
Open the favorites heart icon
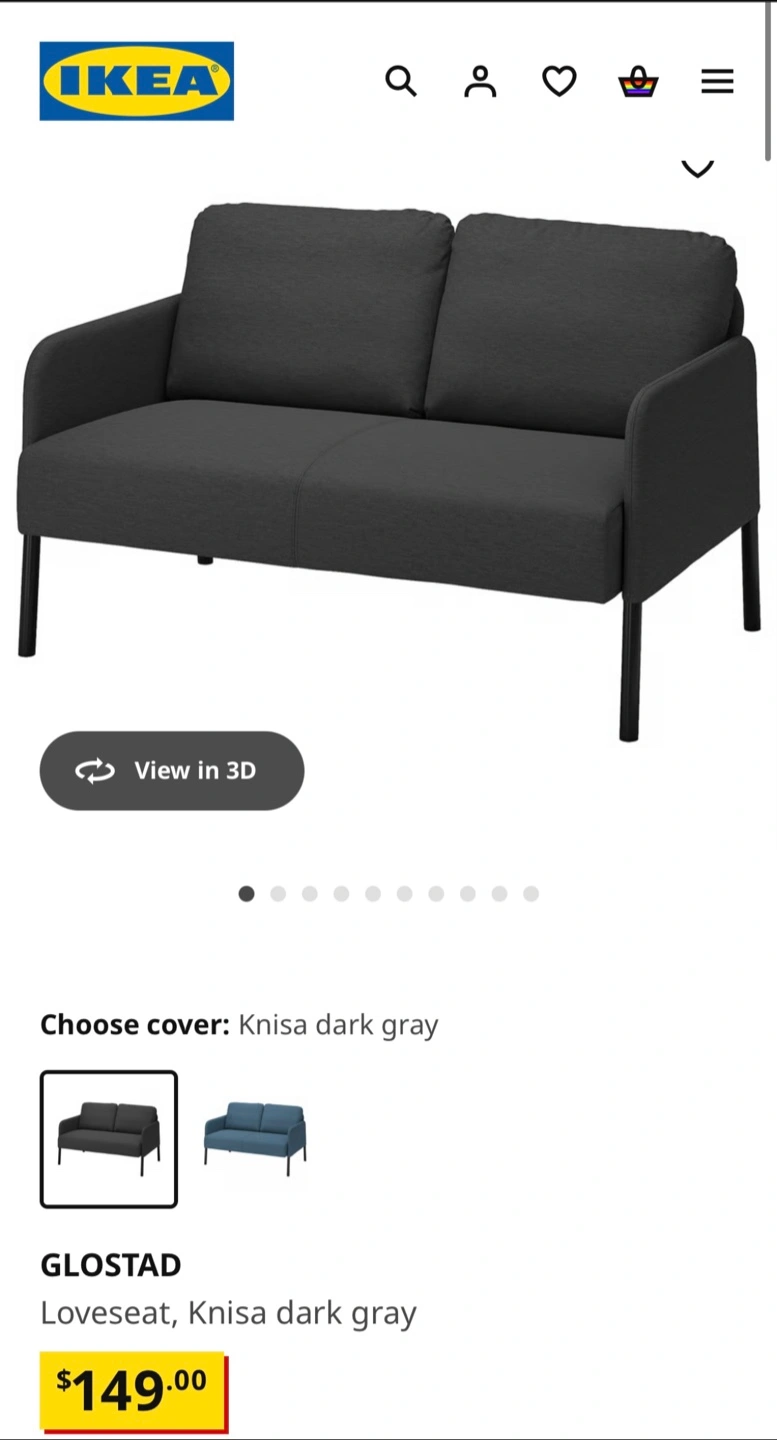(559, 81)
